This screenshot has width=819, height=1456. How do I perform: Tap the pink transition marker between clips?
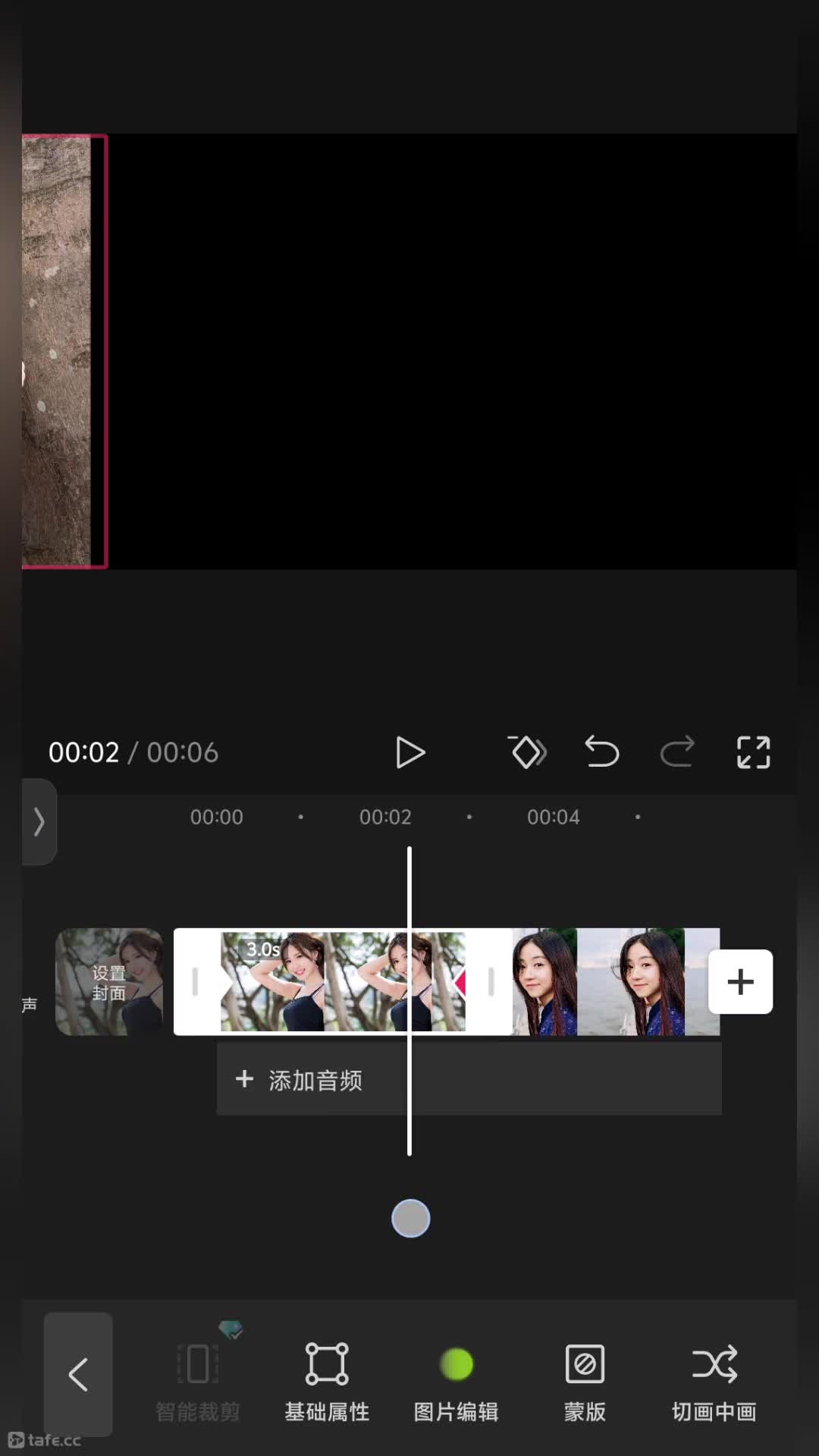click(x=460, y=983)
